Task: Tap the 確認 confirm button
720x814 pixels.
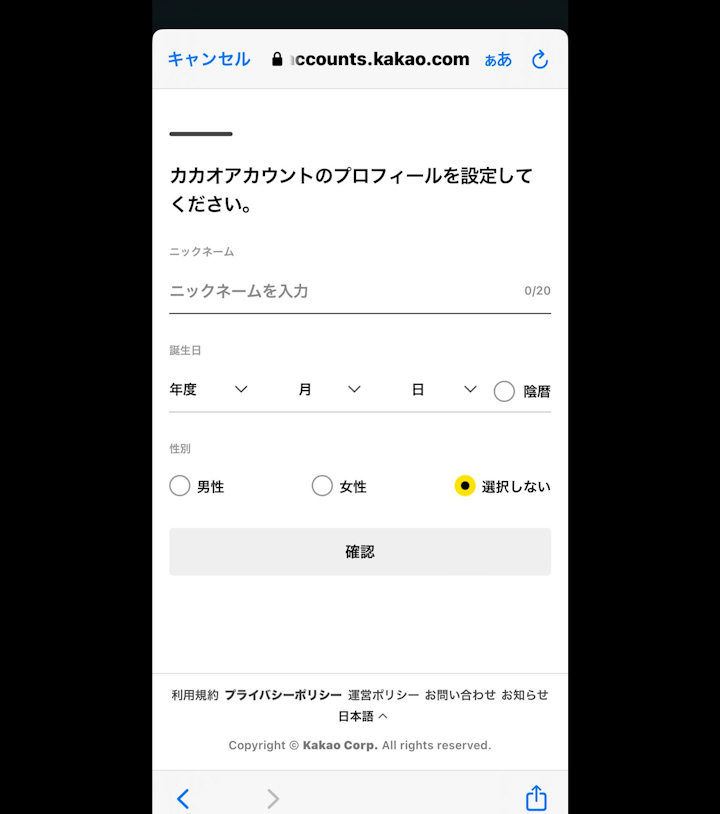Action: click(360, 552)
